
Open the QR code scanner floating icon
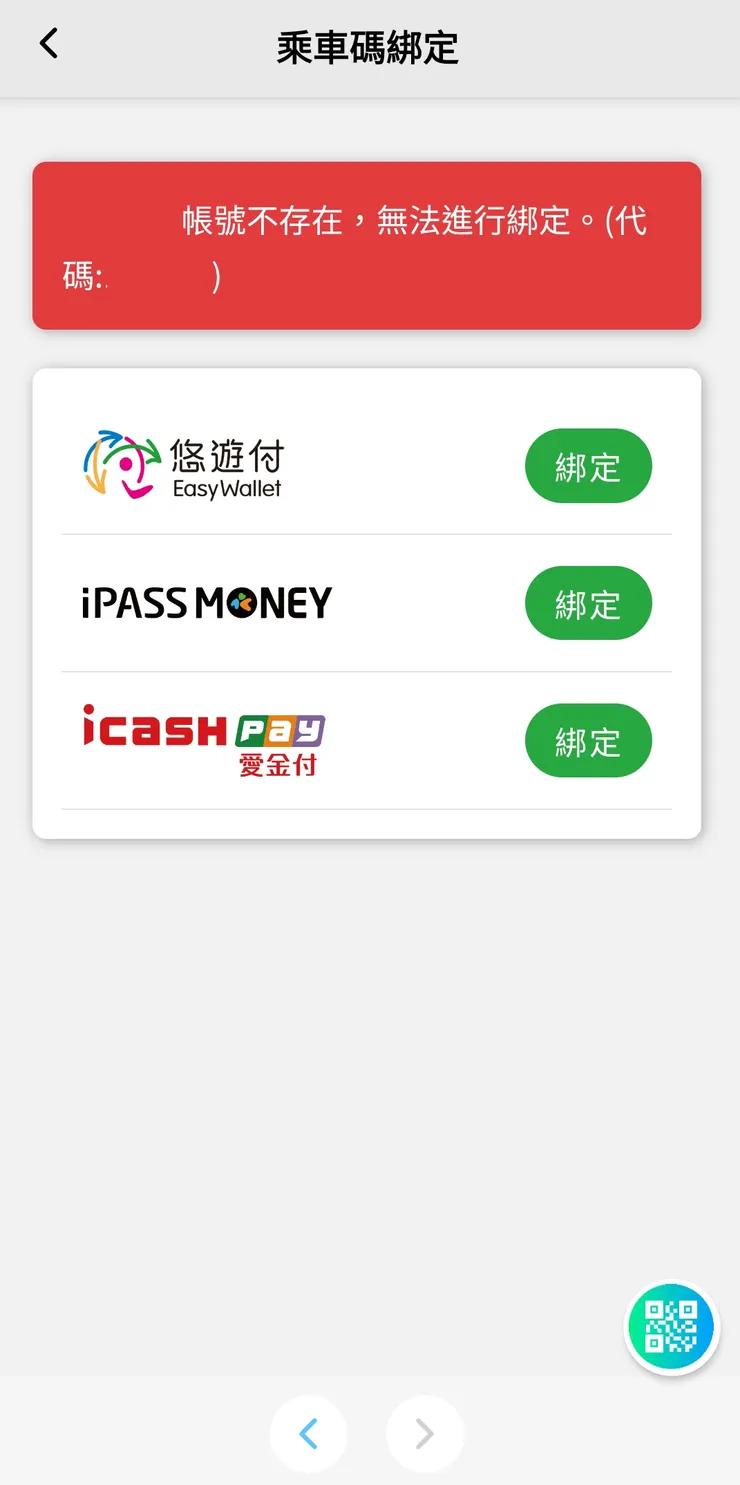pyautogui.click(x=670, y=1326)
